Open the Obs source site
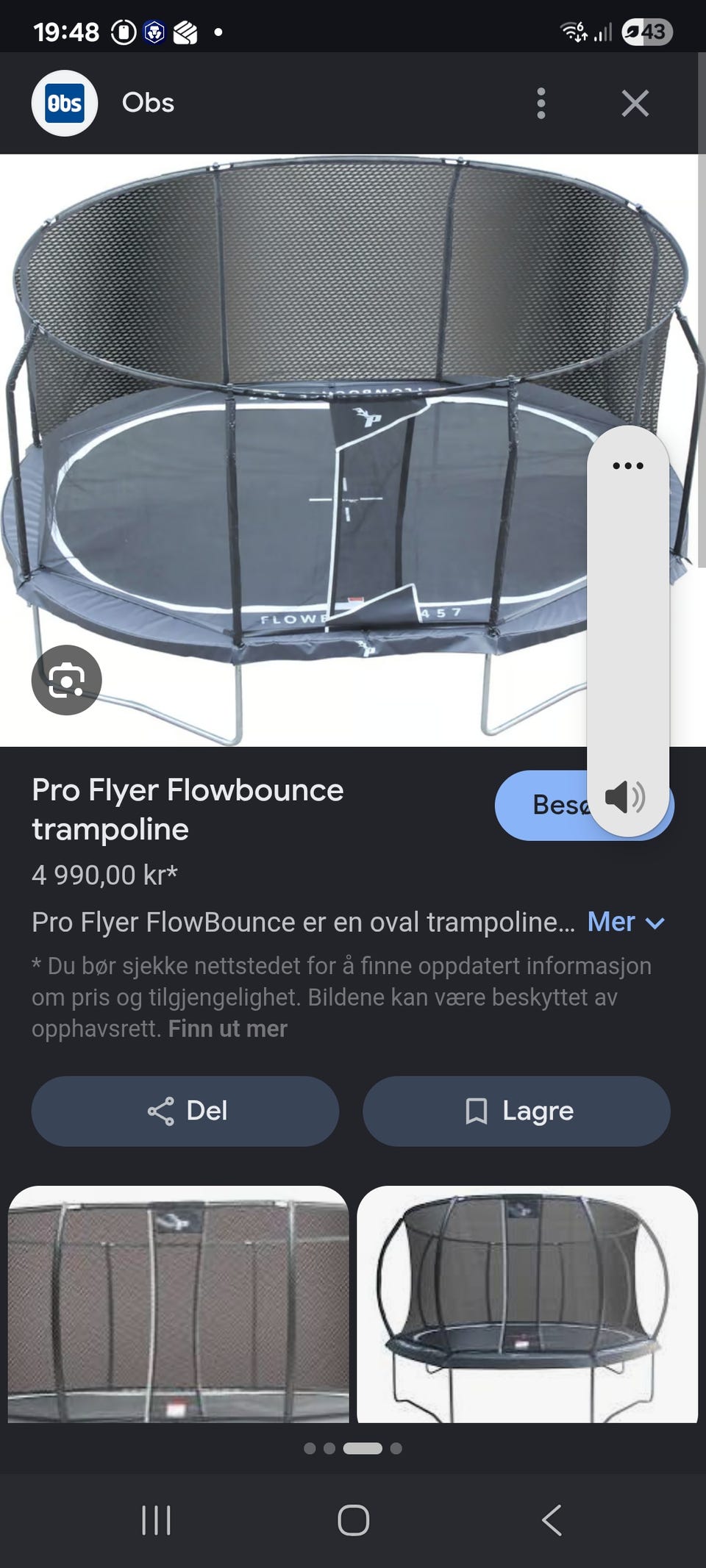The image size is (706, 1568). click(x=103, y=103)
